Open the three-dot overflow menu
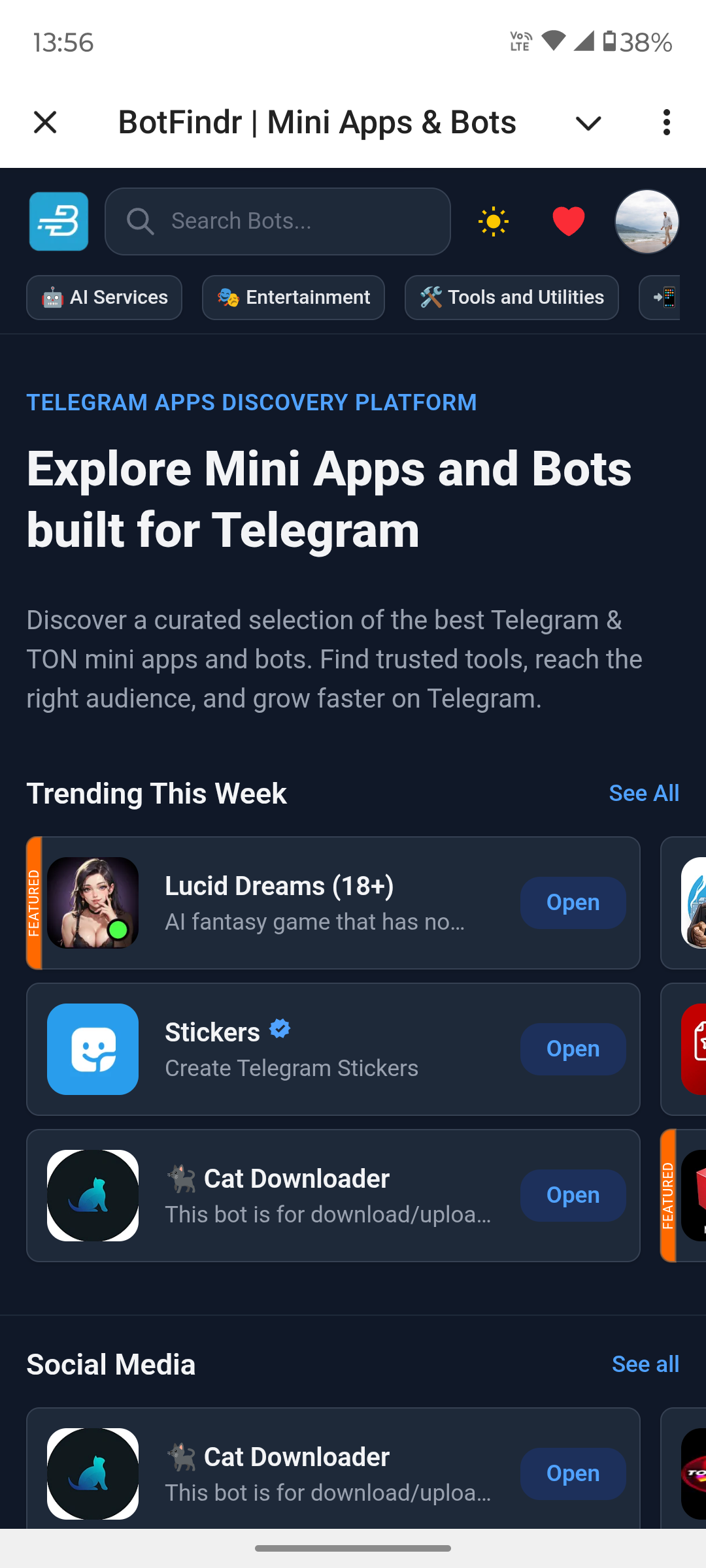The image size is (706, 1568). (666, 122)
